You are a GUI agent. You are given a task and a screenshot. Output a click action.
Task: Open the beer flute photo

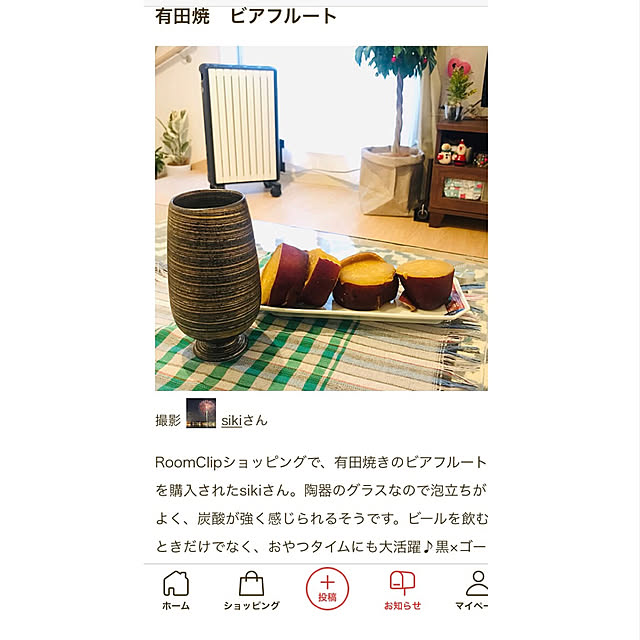pyautogui.click(x=321, y=218)
